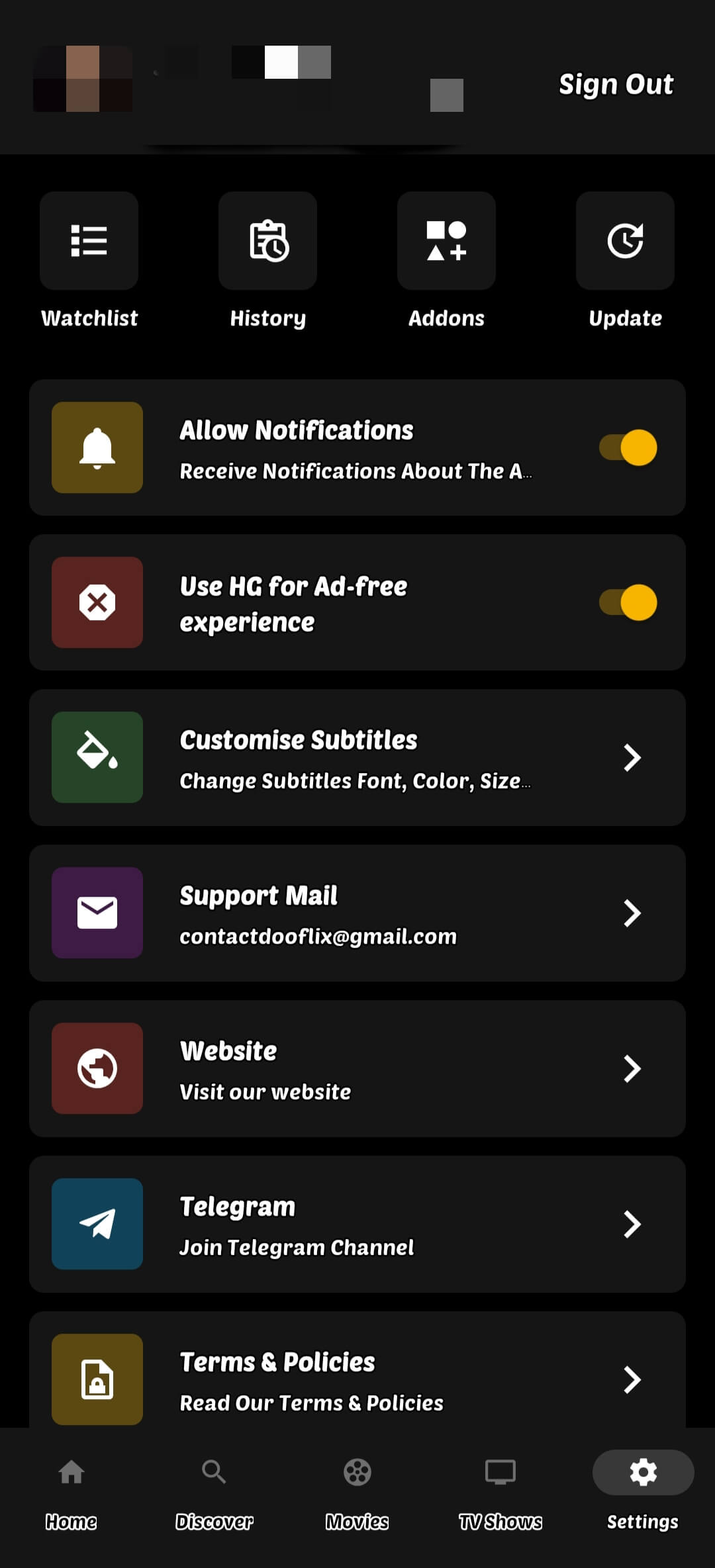
Task: Contact Support Mail
Action: pos(358,913)
